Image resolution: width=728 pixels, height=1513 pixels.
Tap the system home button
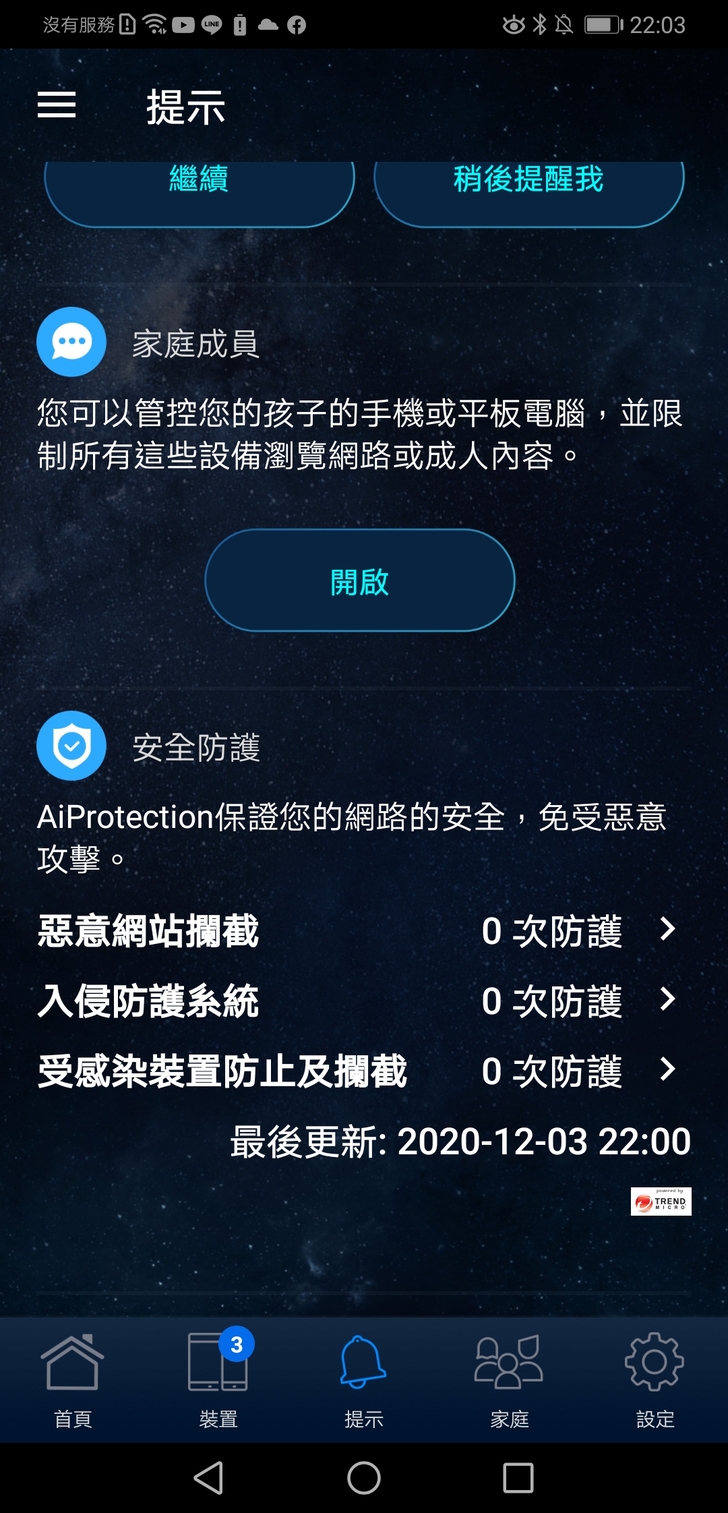click(x=364, y=1477)
